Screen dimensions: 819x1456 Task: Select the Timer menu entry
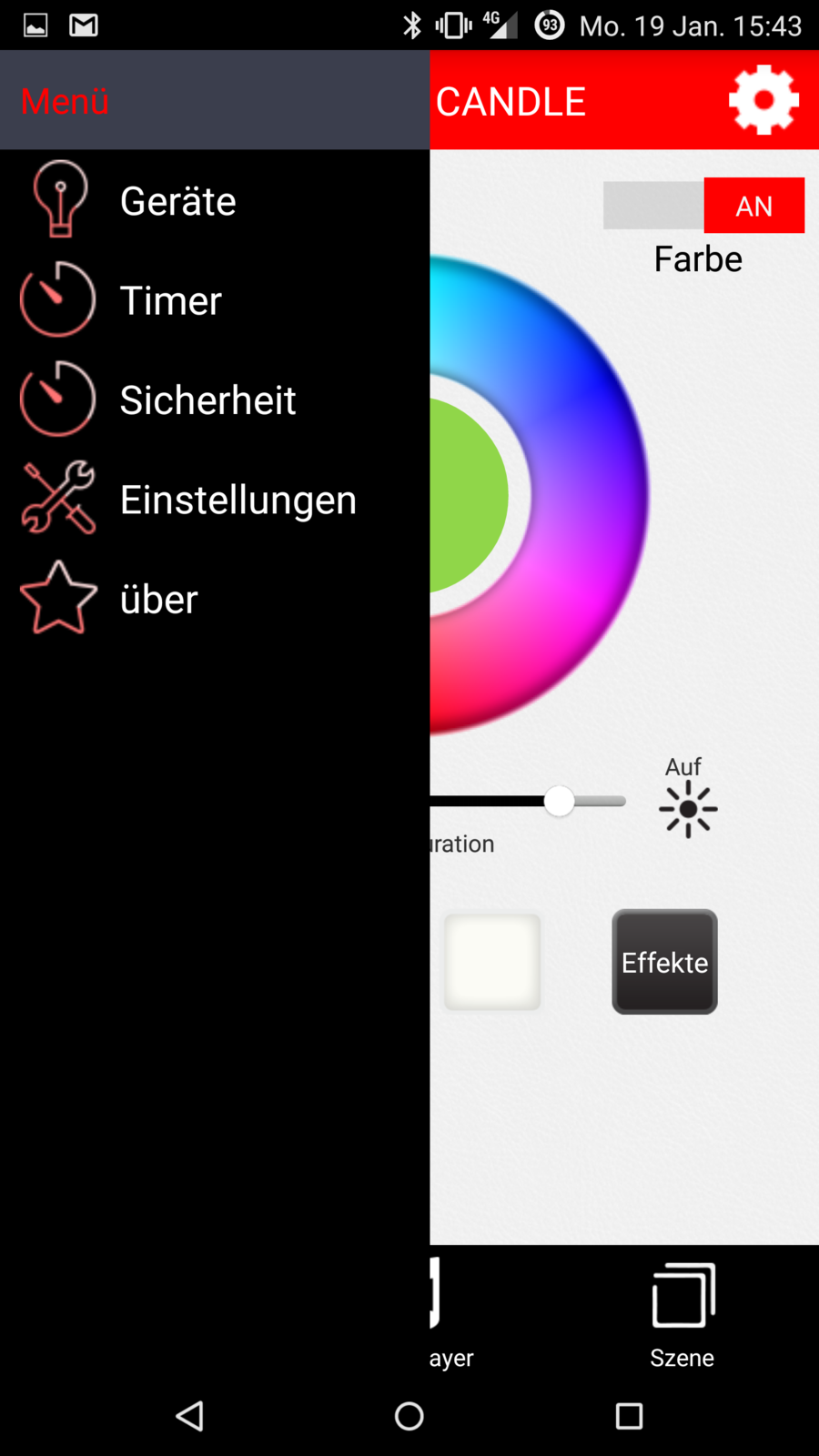[170, 300]
